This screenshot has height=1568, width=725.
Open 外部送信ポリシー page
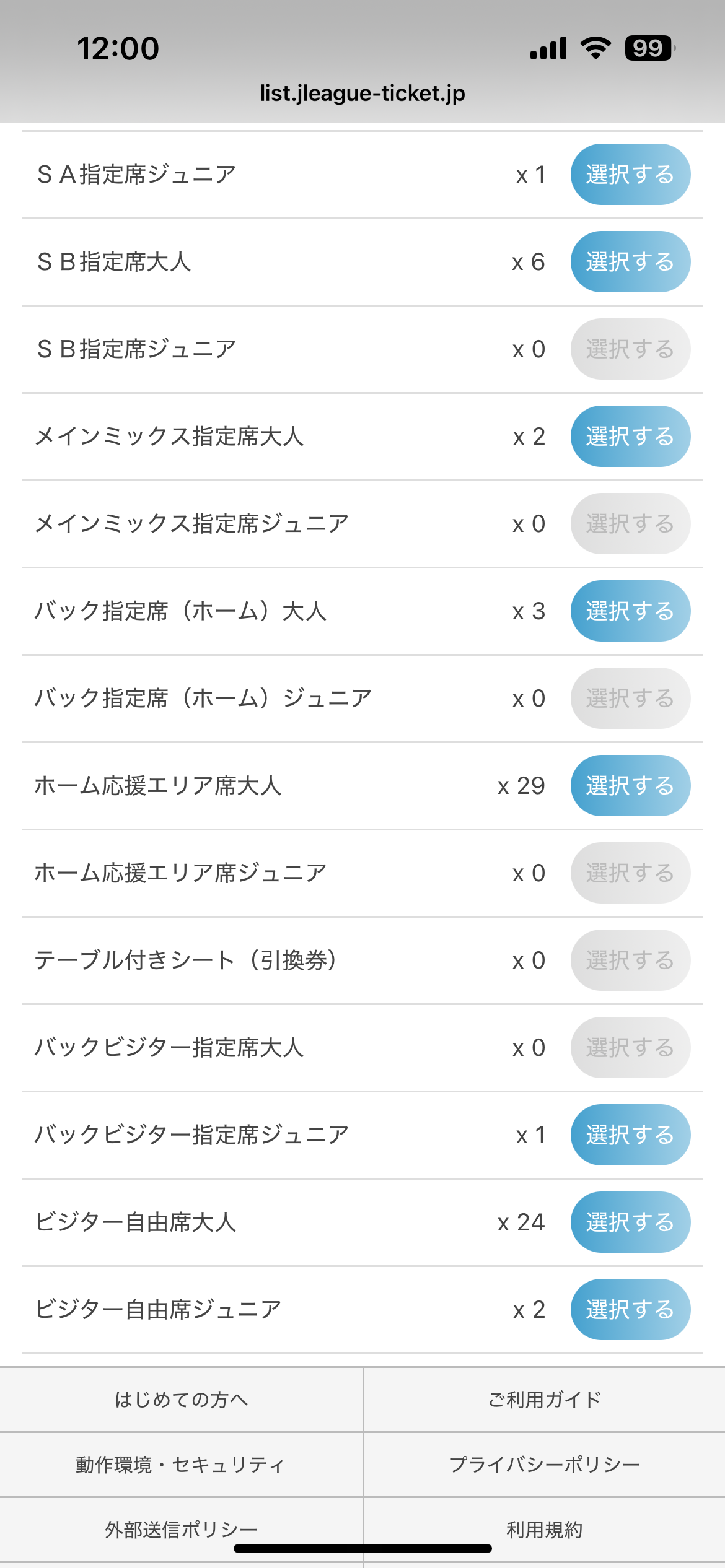coord(181,1530)
